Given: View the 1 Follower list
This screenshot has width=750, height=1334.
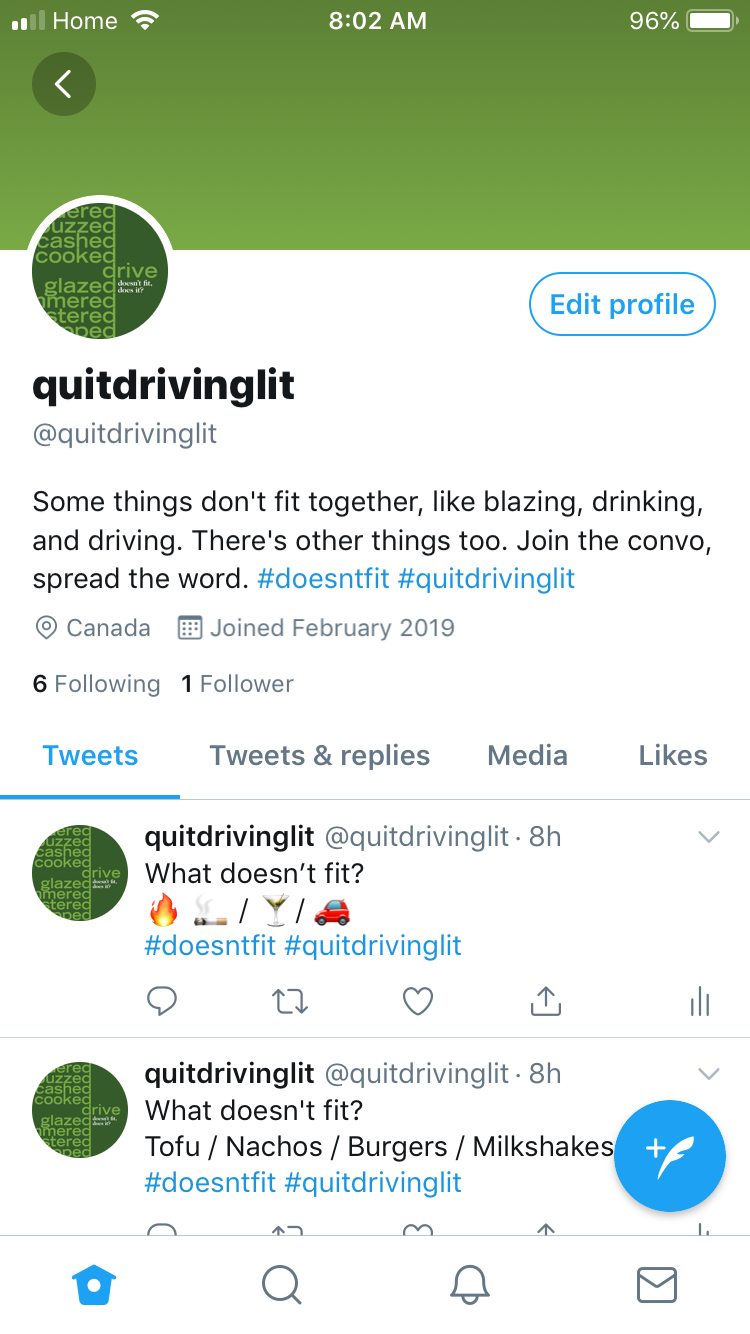Looking at the screenshot, I should point(237,684).
